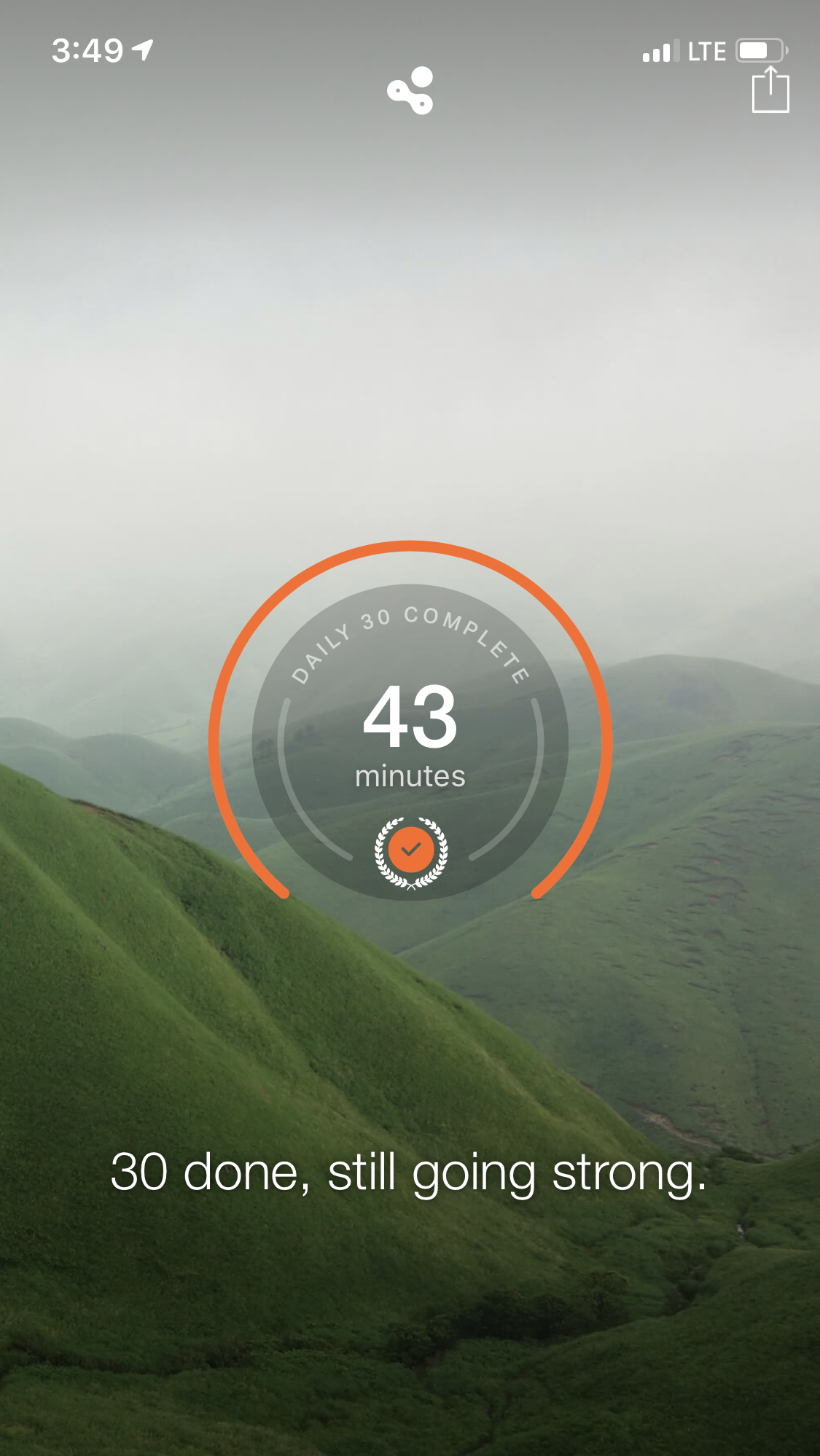Share the 43 minutes achievement

pos(770,90)
